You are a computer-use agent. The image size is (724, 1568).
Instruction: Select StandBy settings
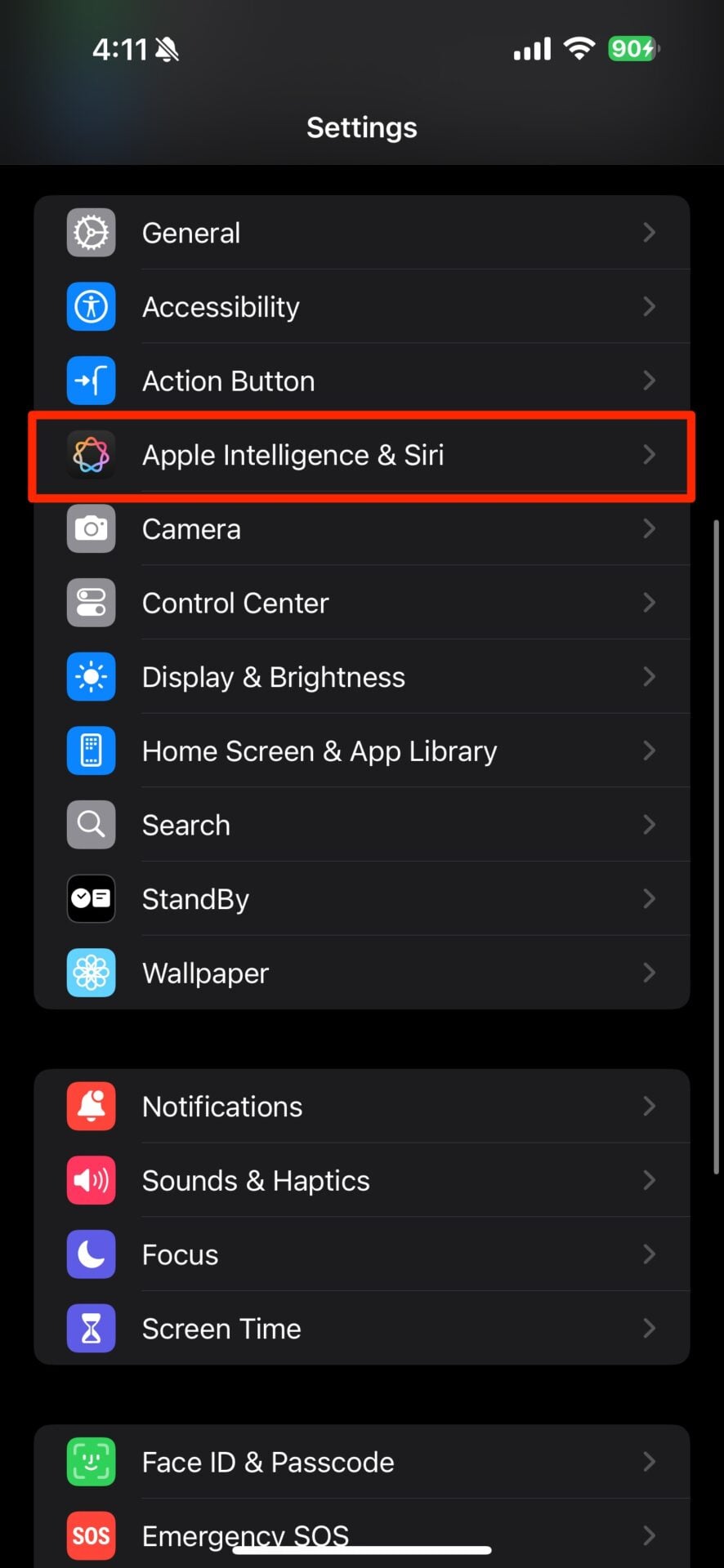pos(361,899)
